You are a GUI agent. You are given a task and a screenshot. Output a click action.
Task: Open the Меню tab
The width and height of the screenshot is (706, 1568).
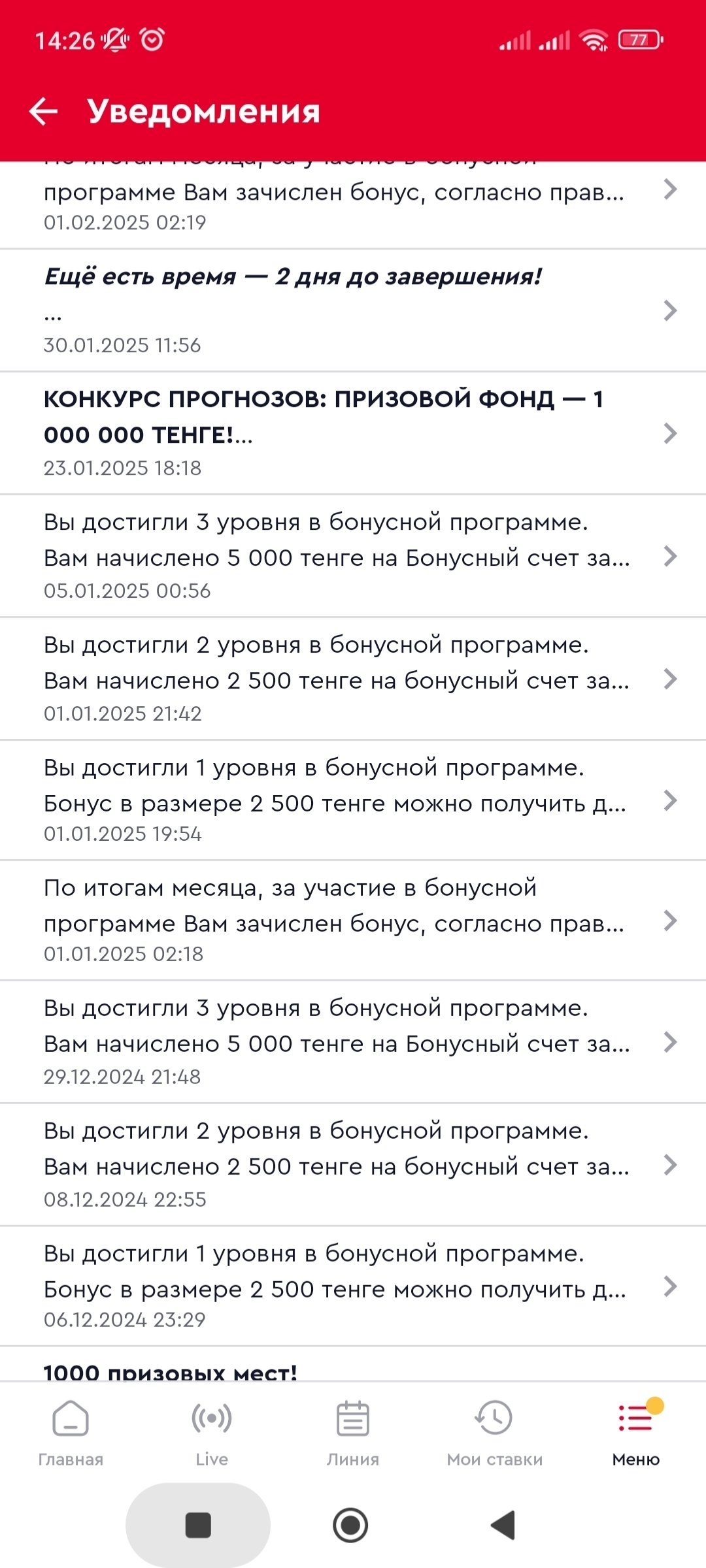pos(635,1432)
